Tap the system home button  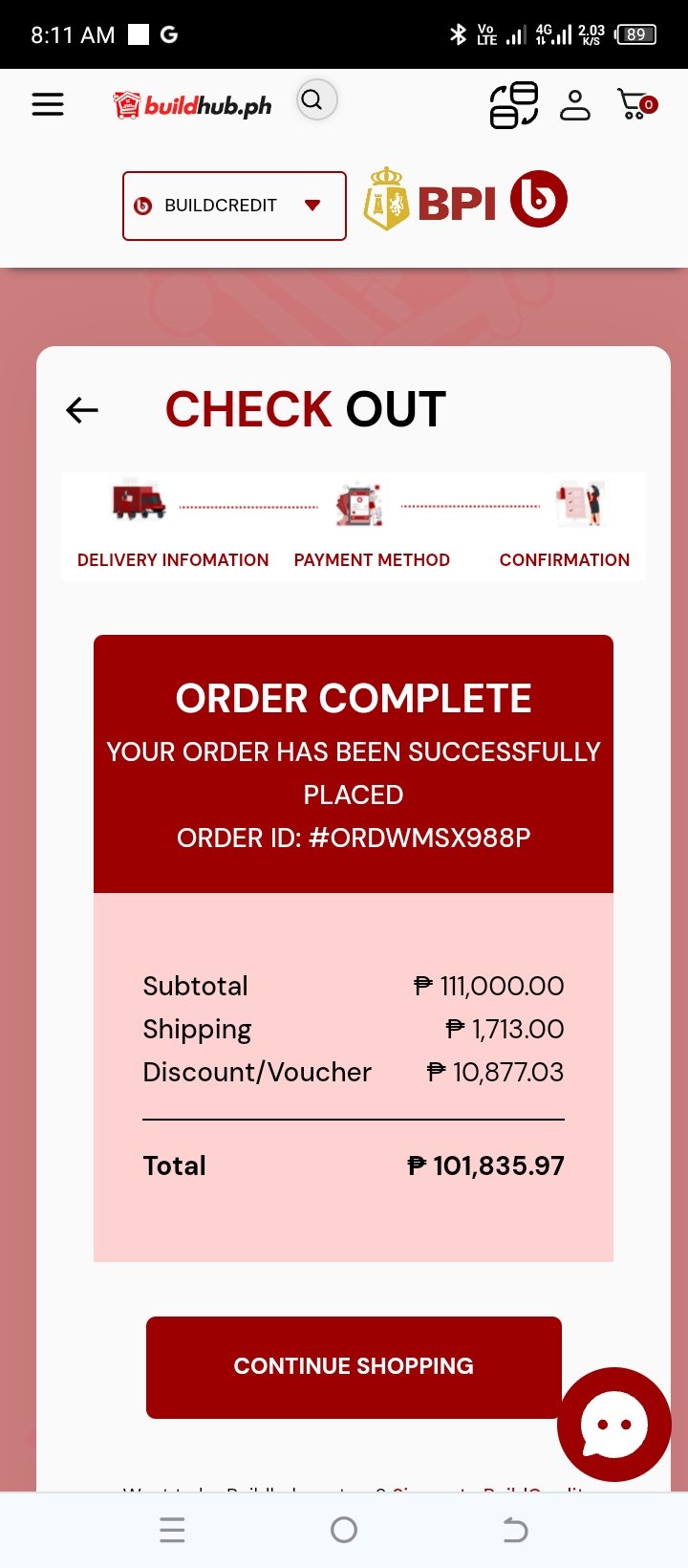pos(344,1530)
